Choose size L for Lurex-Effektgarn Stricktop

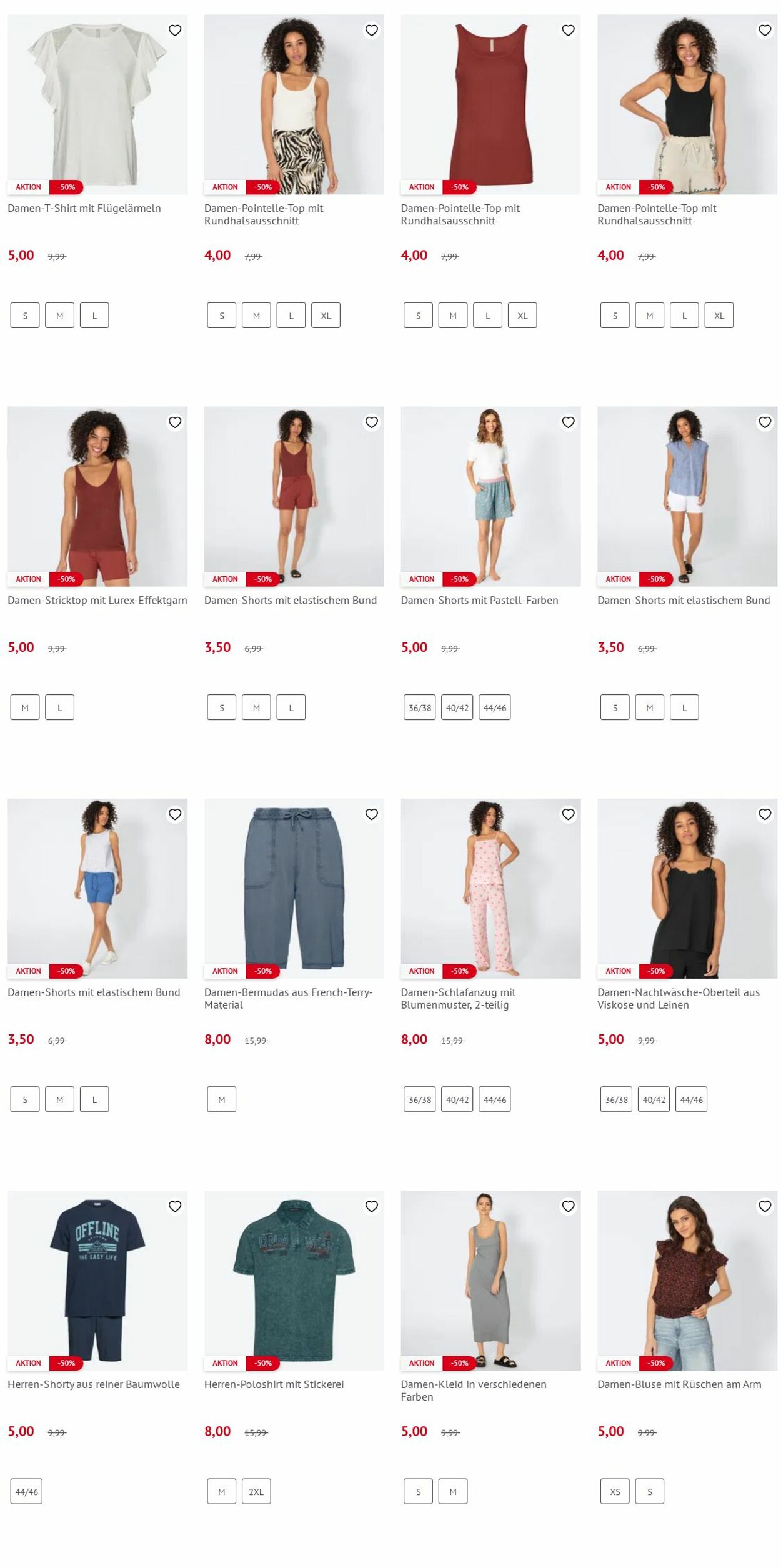point(60,707)
